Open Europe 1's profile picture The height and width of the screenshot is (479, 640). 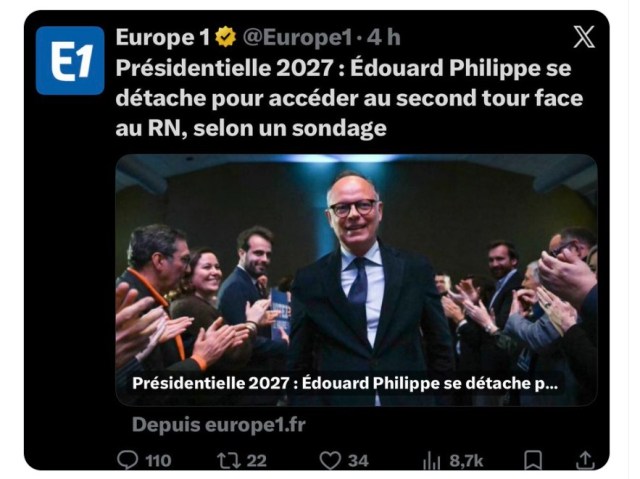pyautogui.click(x=70, y=61)
